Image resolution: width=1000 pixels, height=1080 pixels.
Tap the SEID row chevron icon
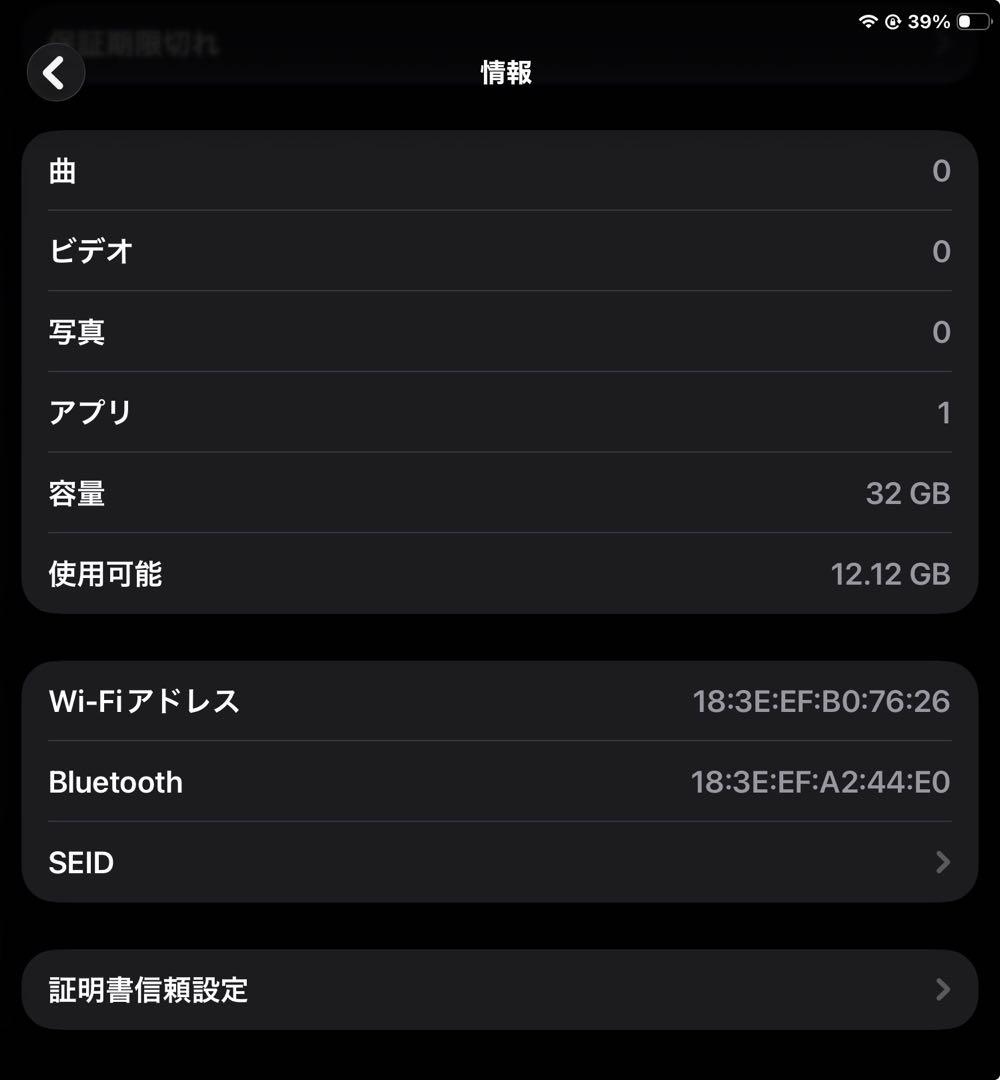coord(941,862)
